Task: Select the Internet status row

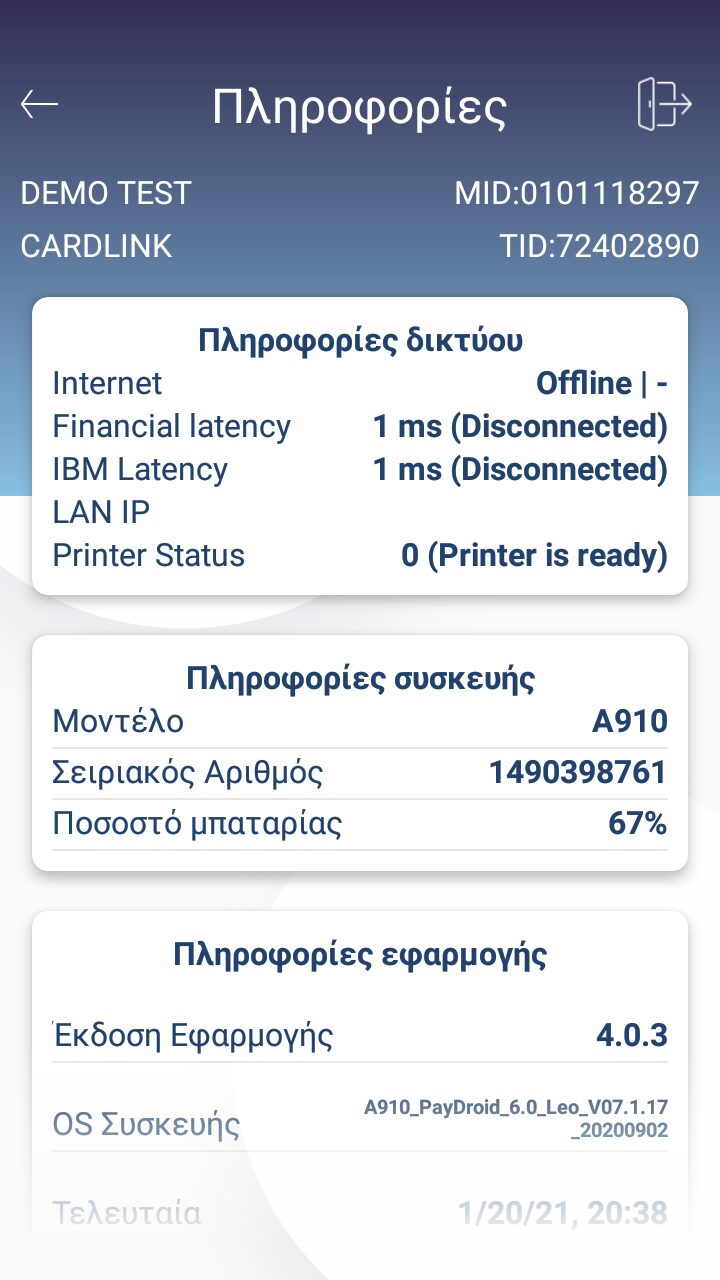Action: coord(360,383)
